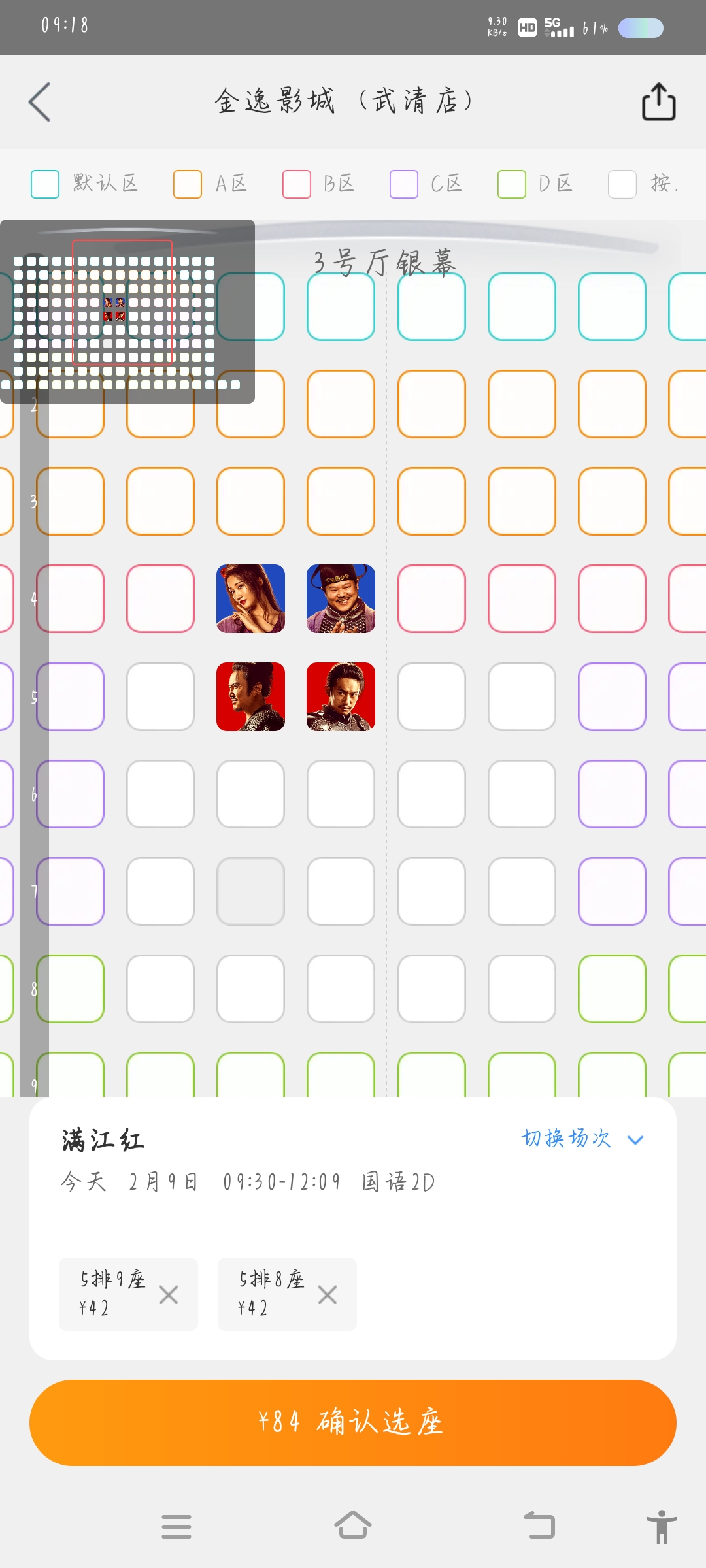Deselect the purple-robed man seat in row 4
The height and width of the screenshot is (1568, 706).
[x=341, y=598]
